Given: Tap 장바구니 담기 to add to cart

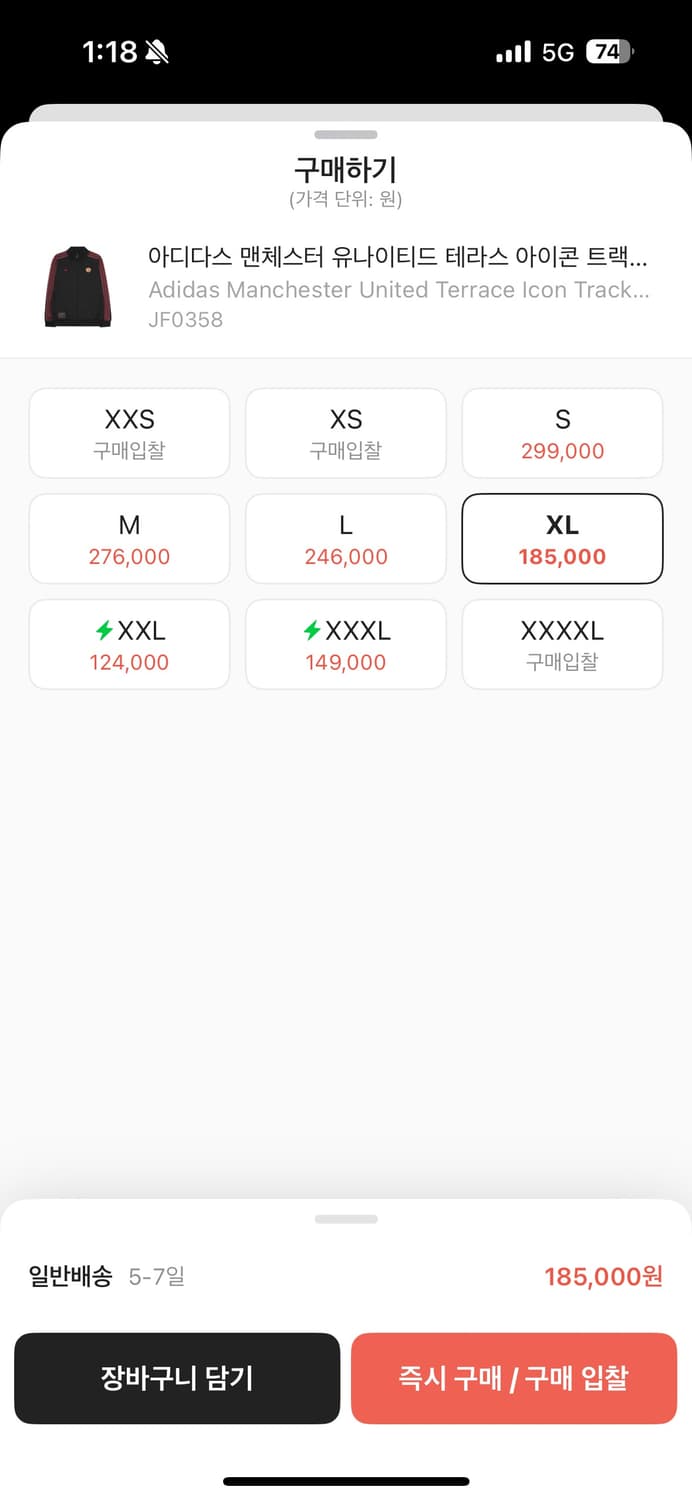Looking at the screenshot, I should pyautogui.click(x=177, y=1378).
